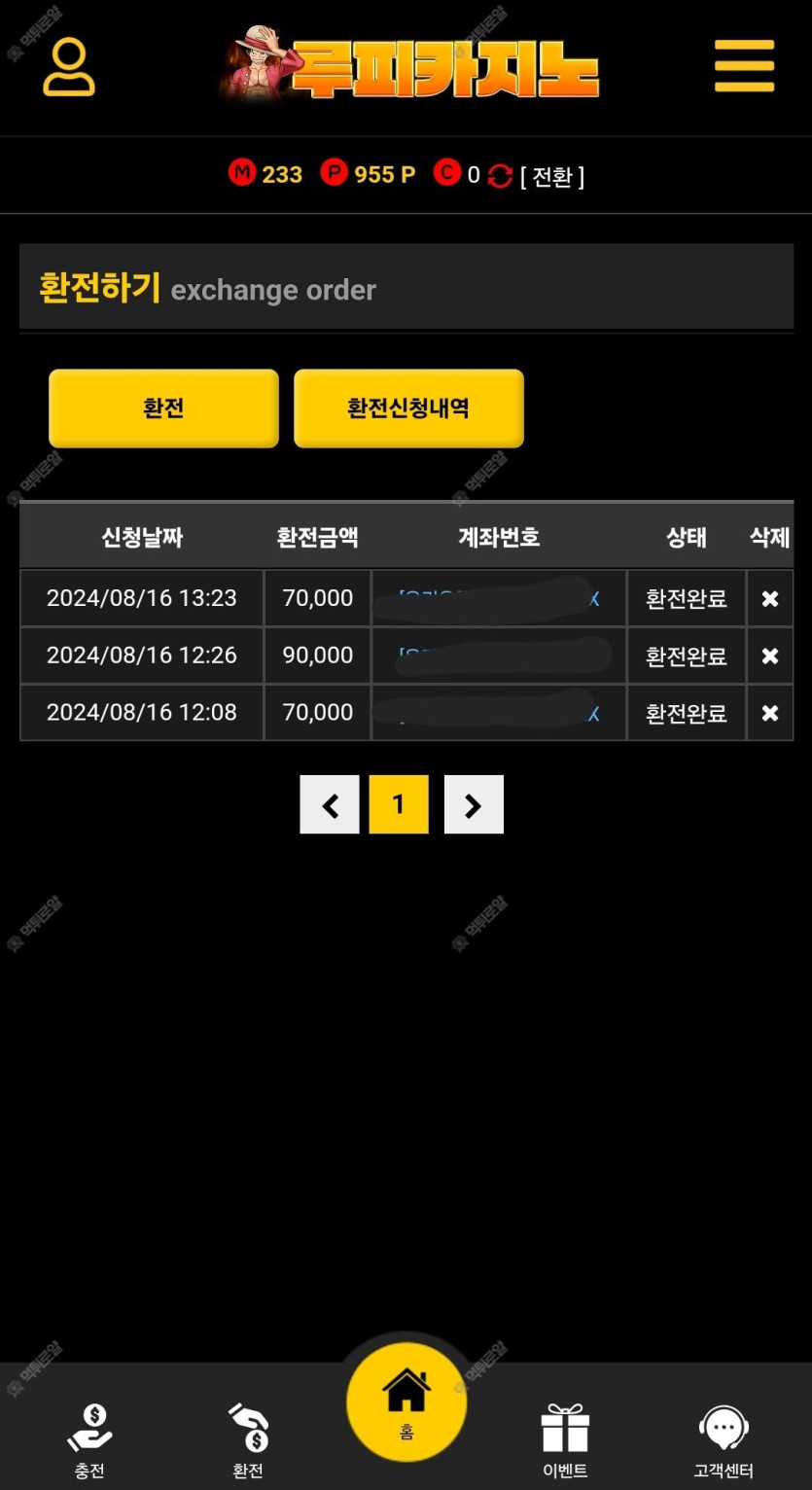The image size is (812, 1490).
Task: Open the user profile icon
Action: click(69, 66)
